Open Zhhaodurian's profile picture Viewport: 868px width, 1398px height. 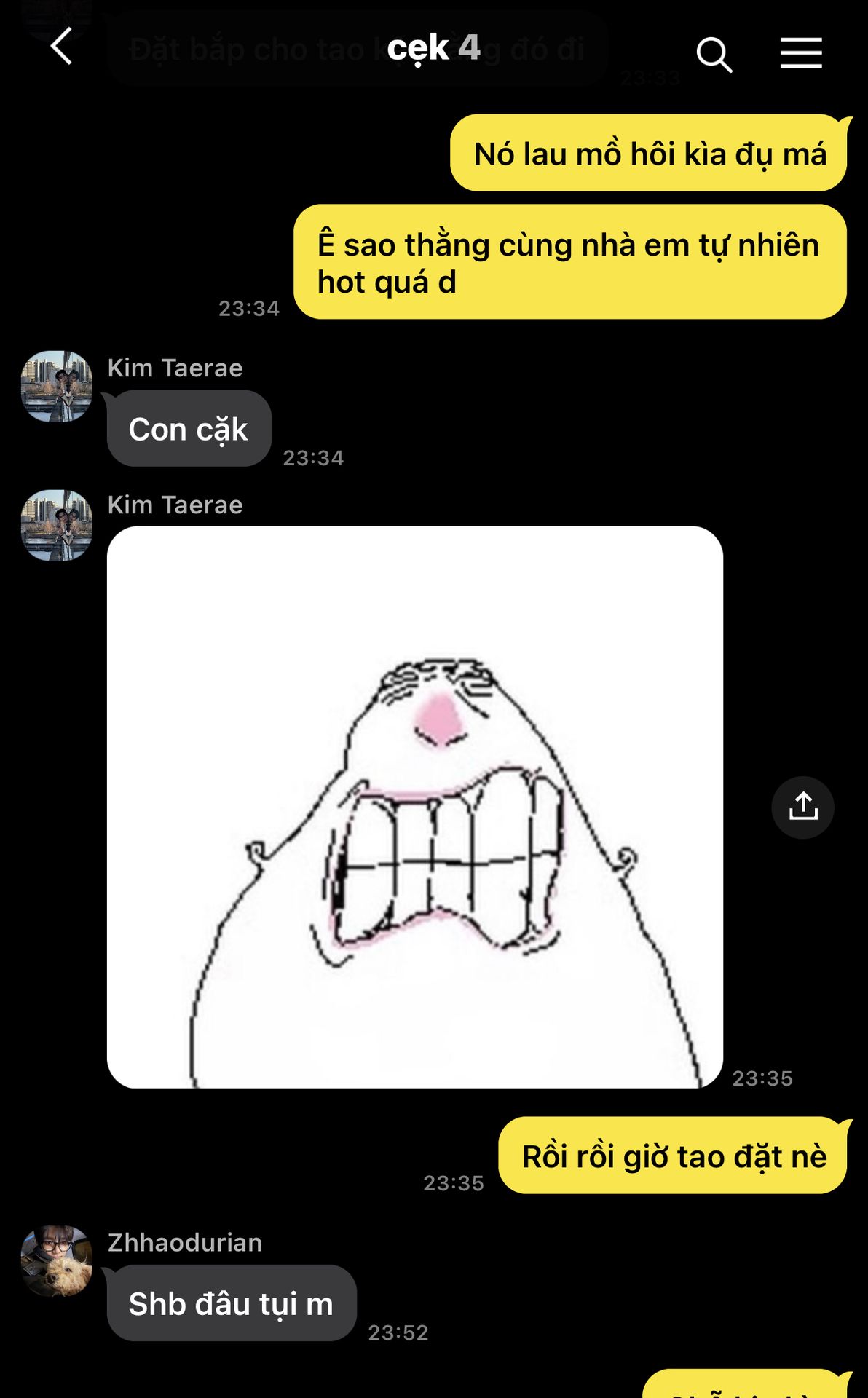tap(57, 1260)
